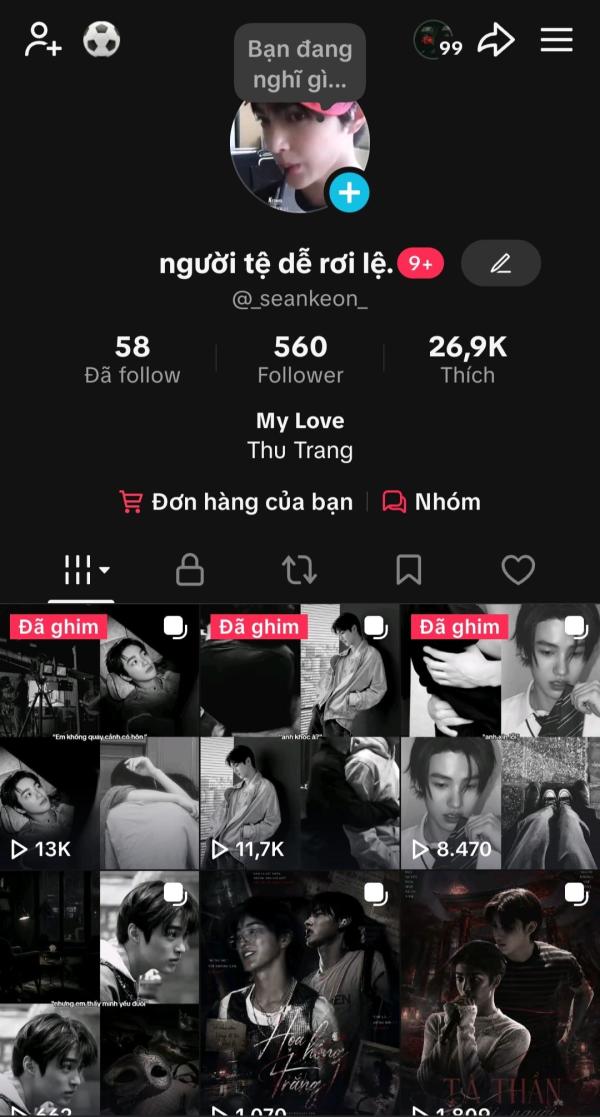Switch to the private videos lock tab

190,570
